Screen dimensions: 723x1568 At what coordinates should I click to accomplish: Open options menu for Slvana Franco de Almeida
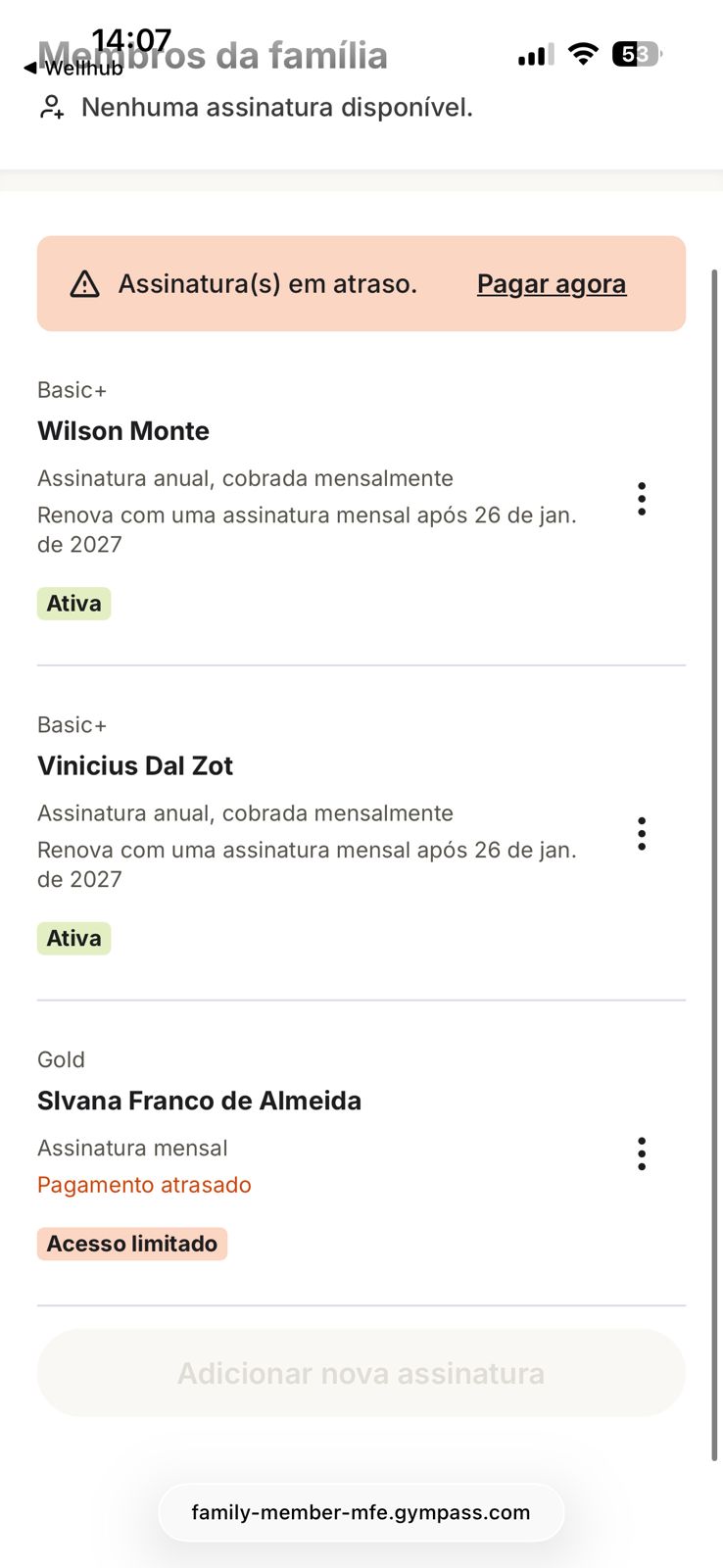(x=642, y=1154)
